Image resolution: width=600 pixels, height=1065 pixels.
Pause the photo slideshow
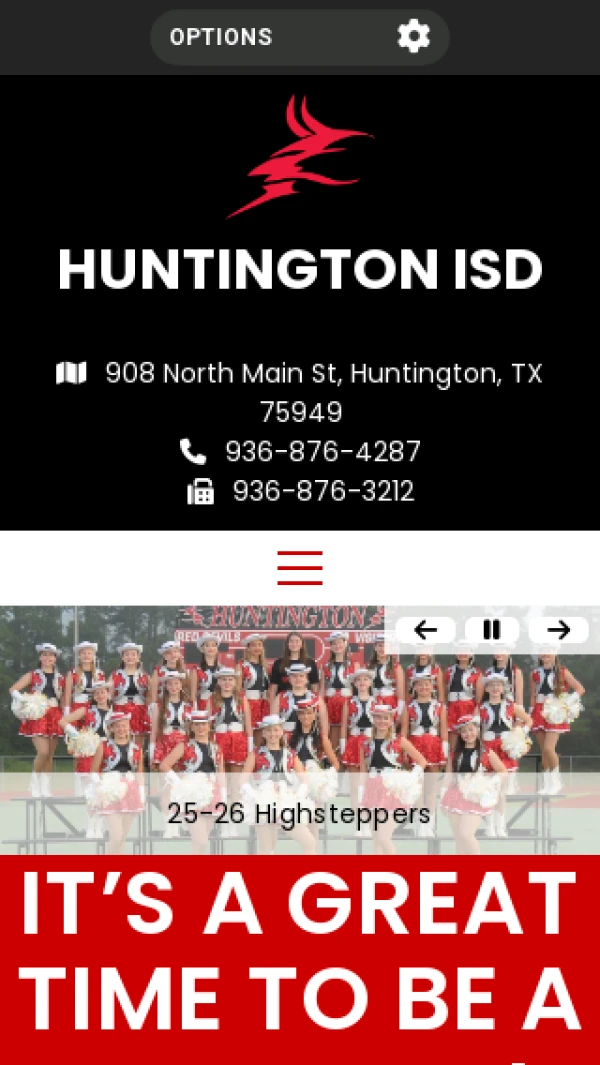(491, 630)
